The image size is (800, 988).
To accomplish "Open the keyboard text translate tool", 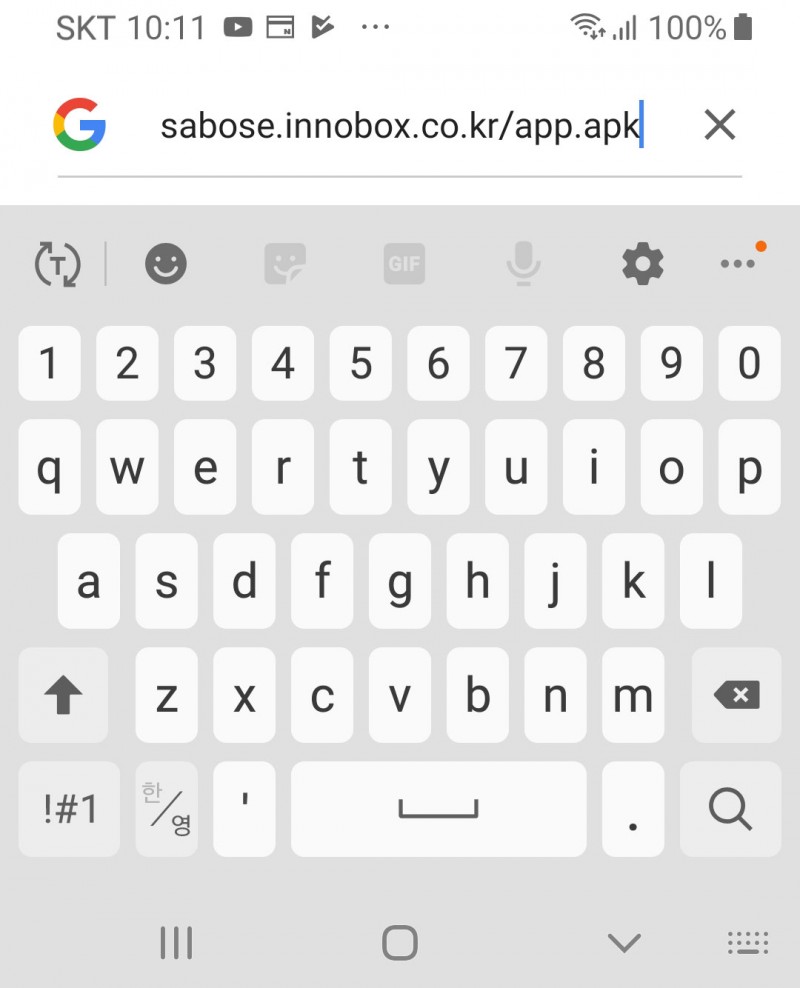I will 57,264.
